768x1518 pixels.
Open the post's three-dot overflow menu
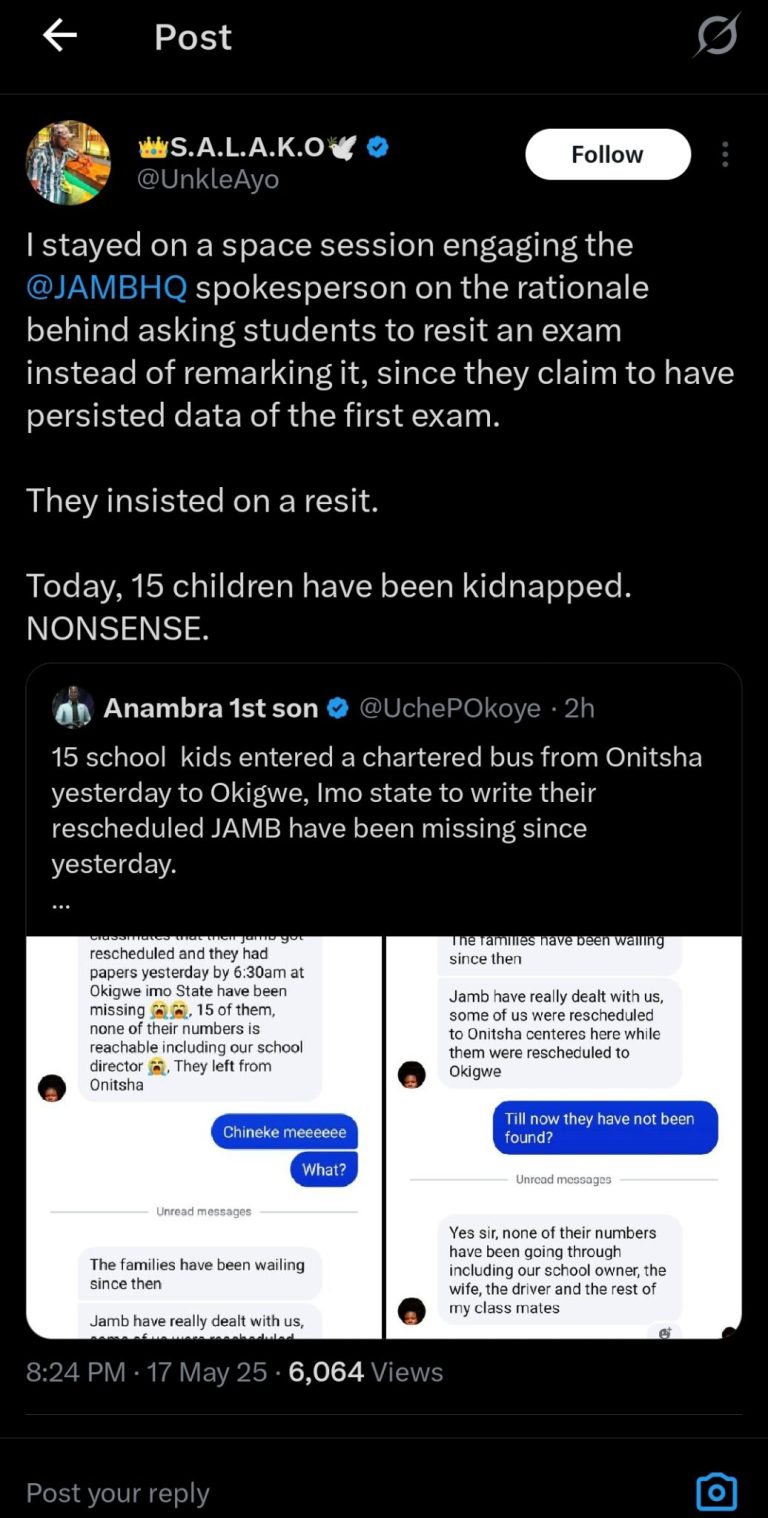[x=725, y=154]
